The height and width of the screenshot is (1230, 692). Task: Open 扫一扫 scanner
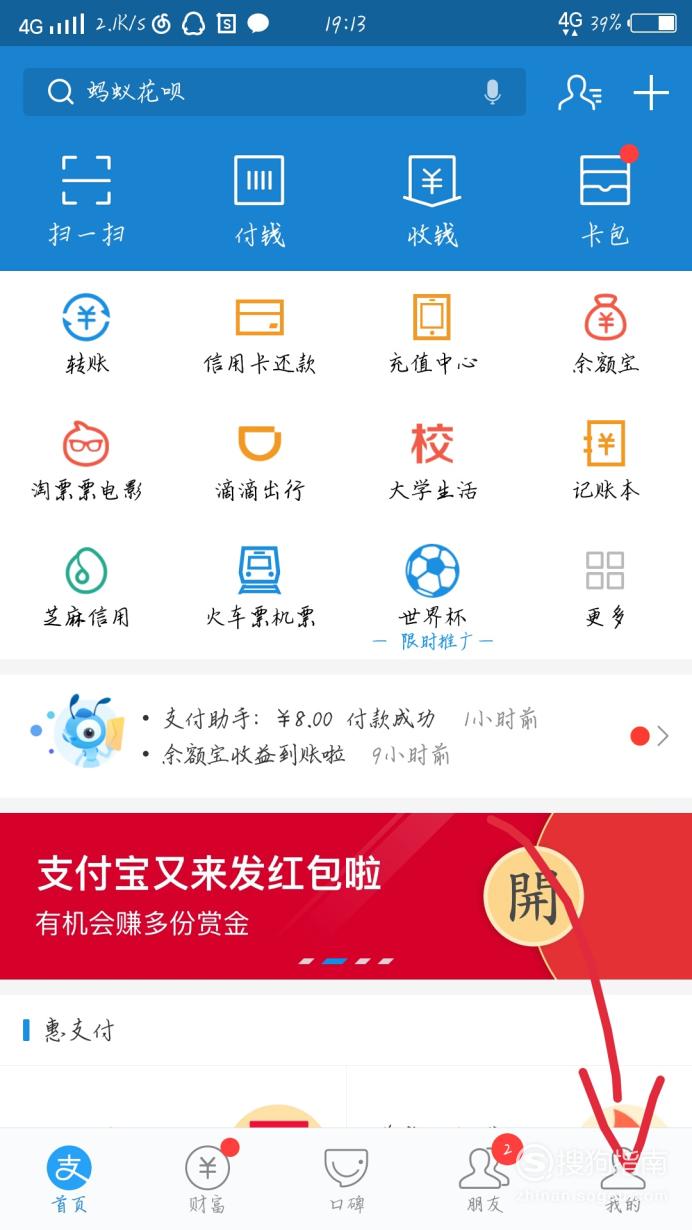pyautogui.click(x=86, y=201)
